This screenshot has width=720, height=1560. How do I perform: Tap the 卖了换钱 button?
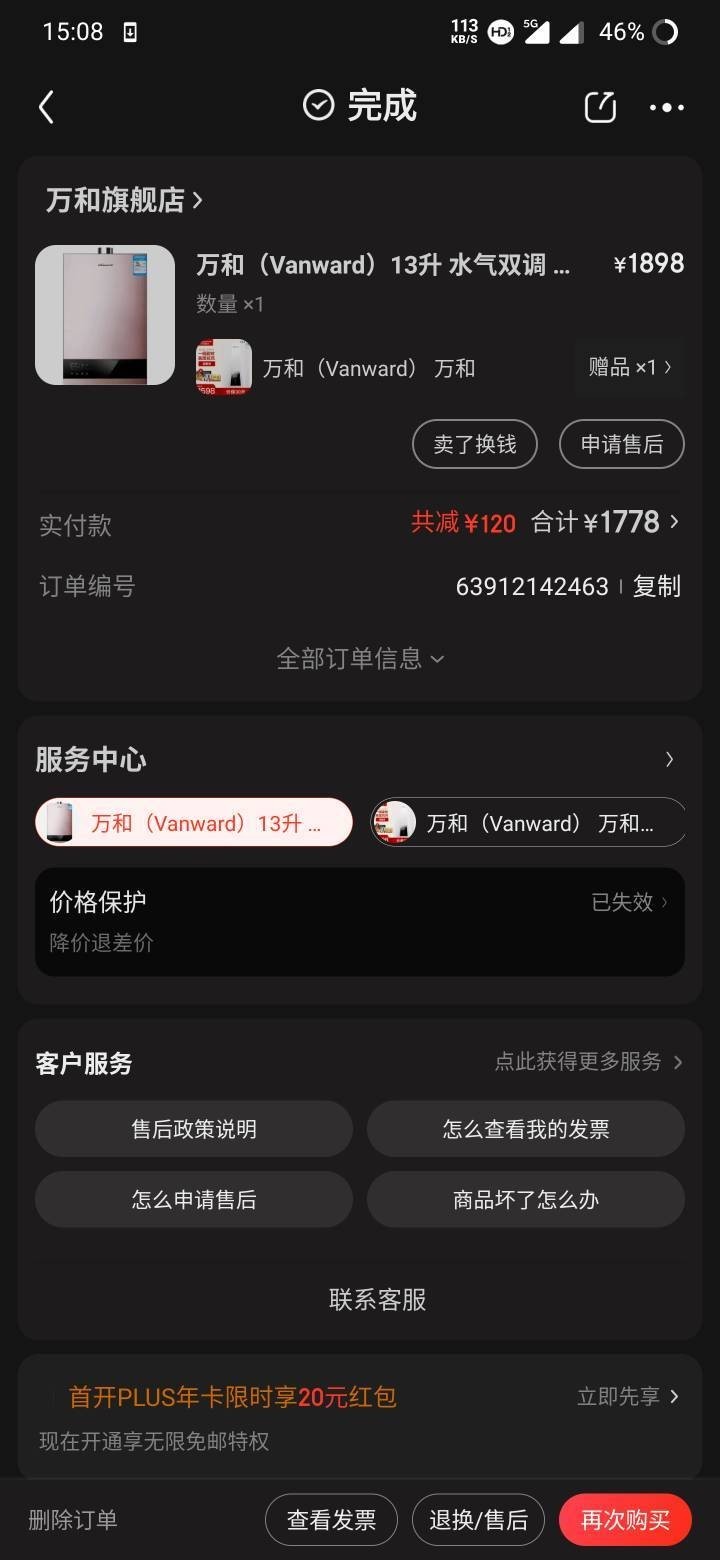[x=475, y=444]
